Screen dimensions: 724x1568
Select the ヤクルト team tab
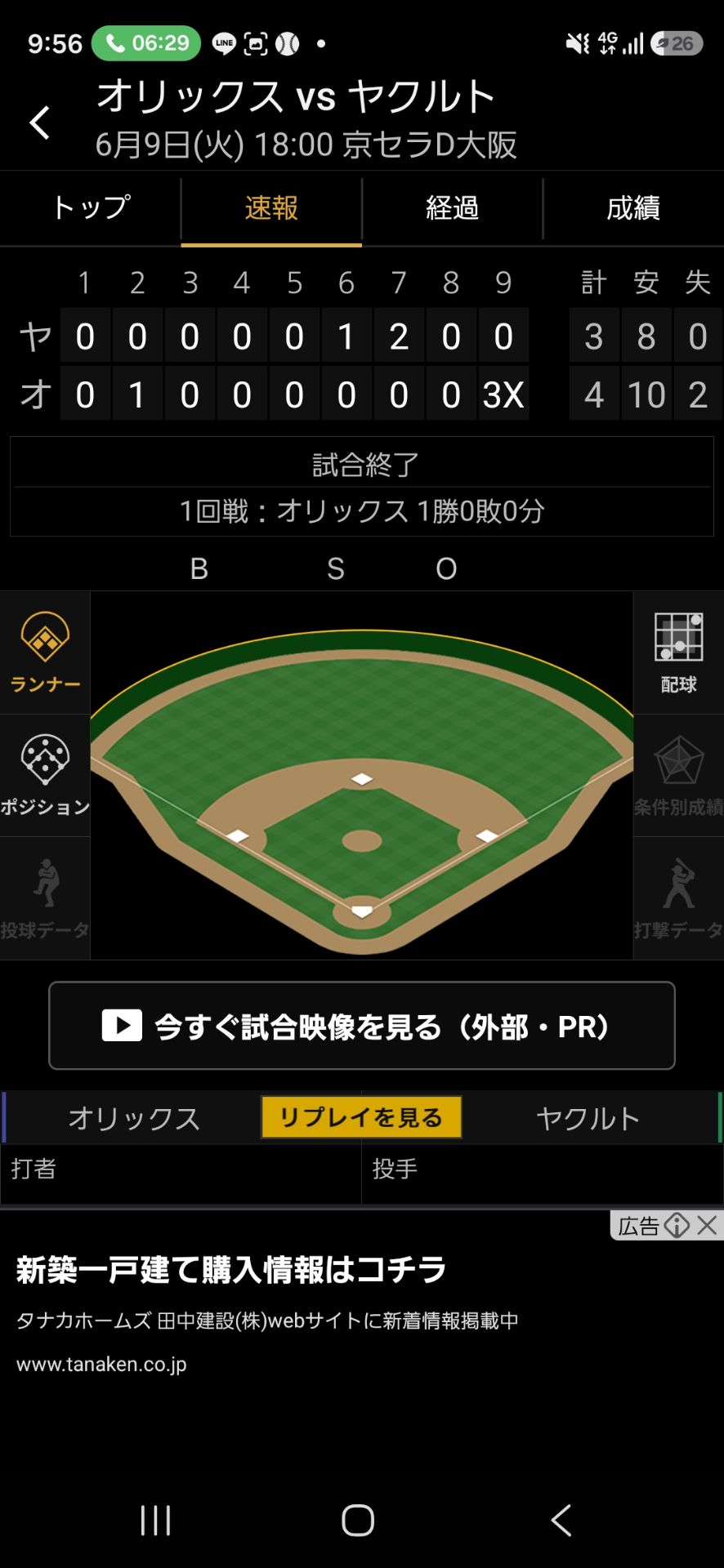[588, 1117]
